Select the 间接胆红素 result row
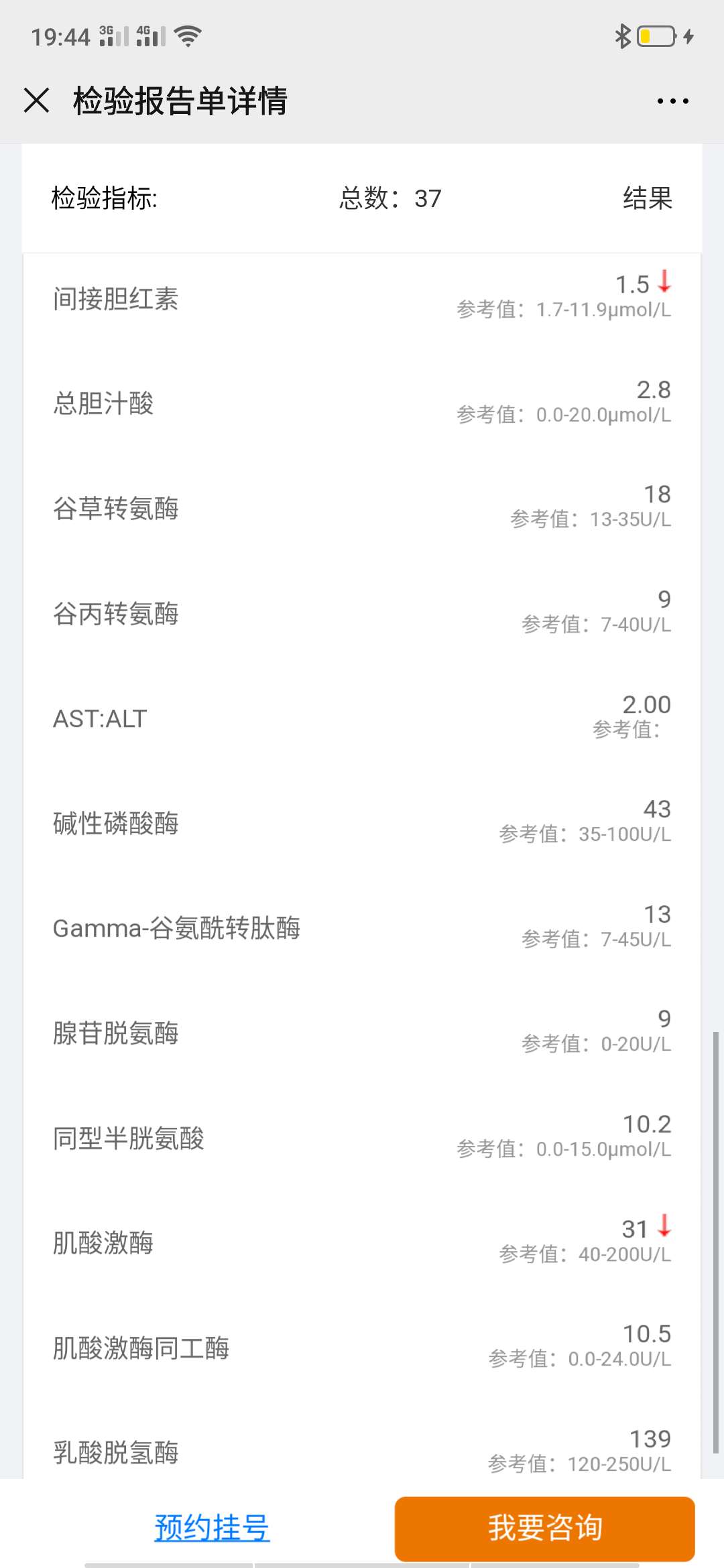Image resolution: width=724 pixels, height=1568 pixels. click(x=362, y=298)
